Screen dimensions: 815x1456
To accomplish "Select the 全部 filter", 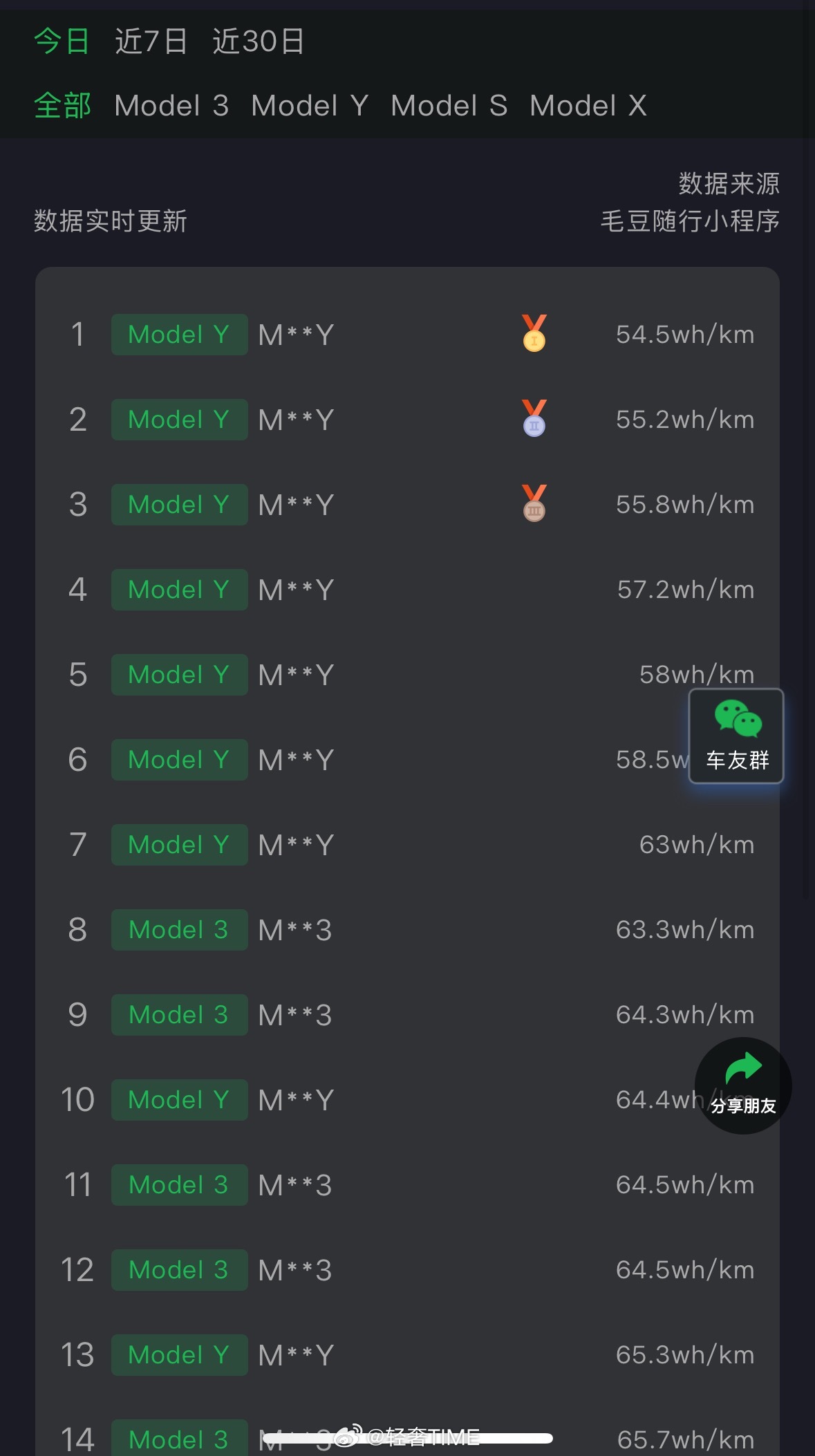I will point(62,106).
